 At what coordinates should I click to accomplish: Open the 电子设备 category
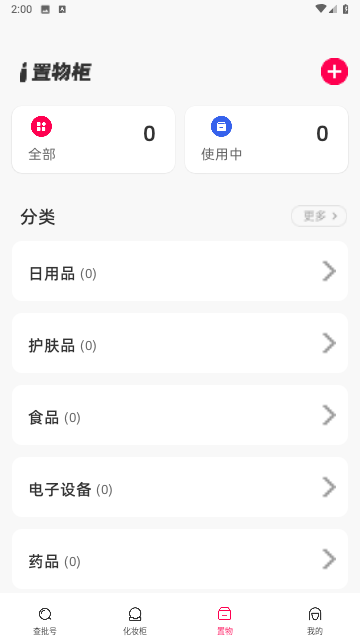click(x=180, y=487)
